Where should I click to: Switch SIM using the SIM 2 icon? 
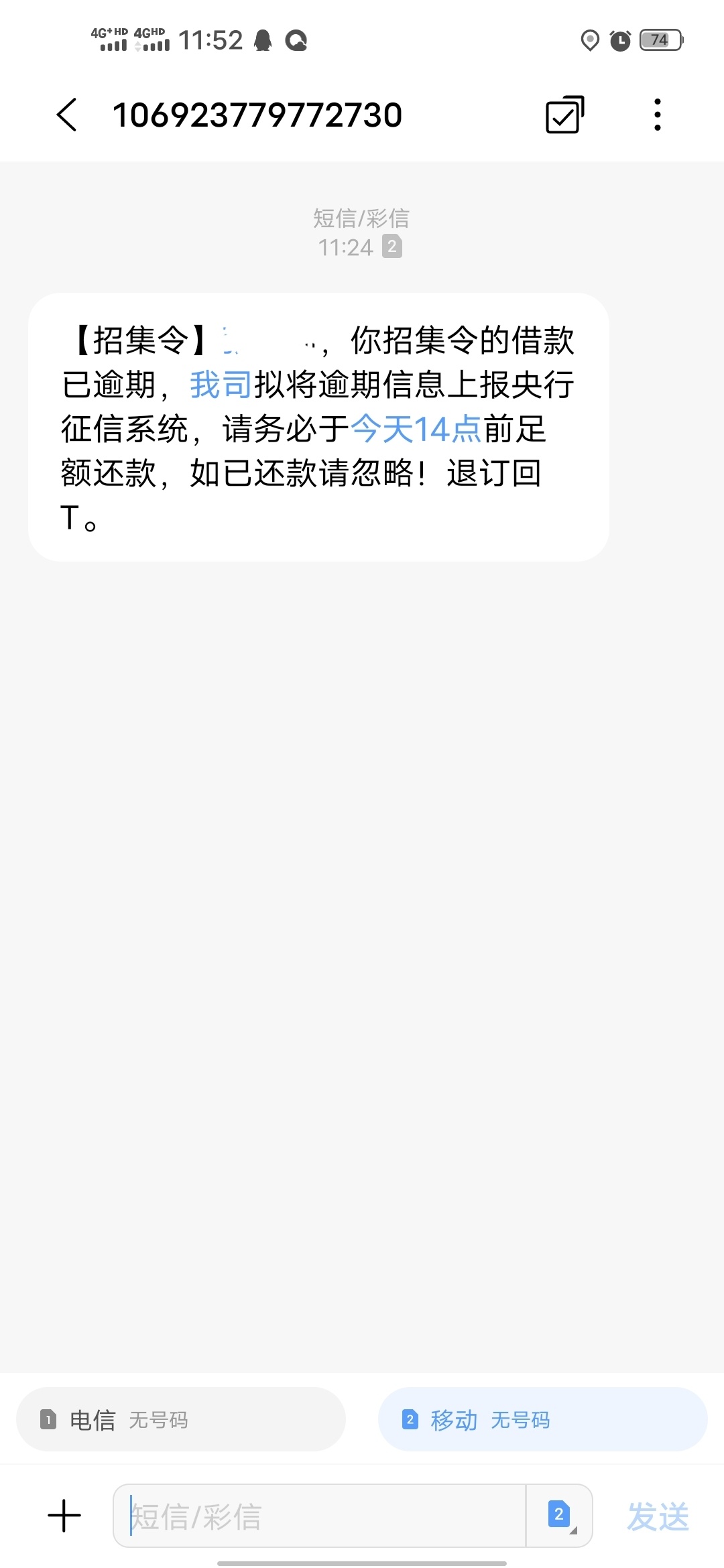560,1516
